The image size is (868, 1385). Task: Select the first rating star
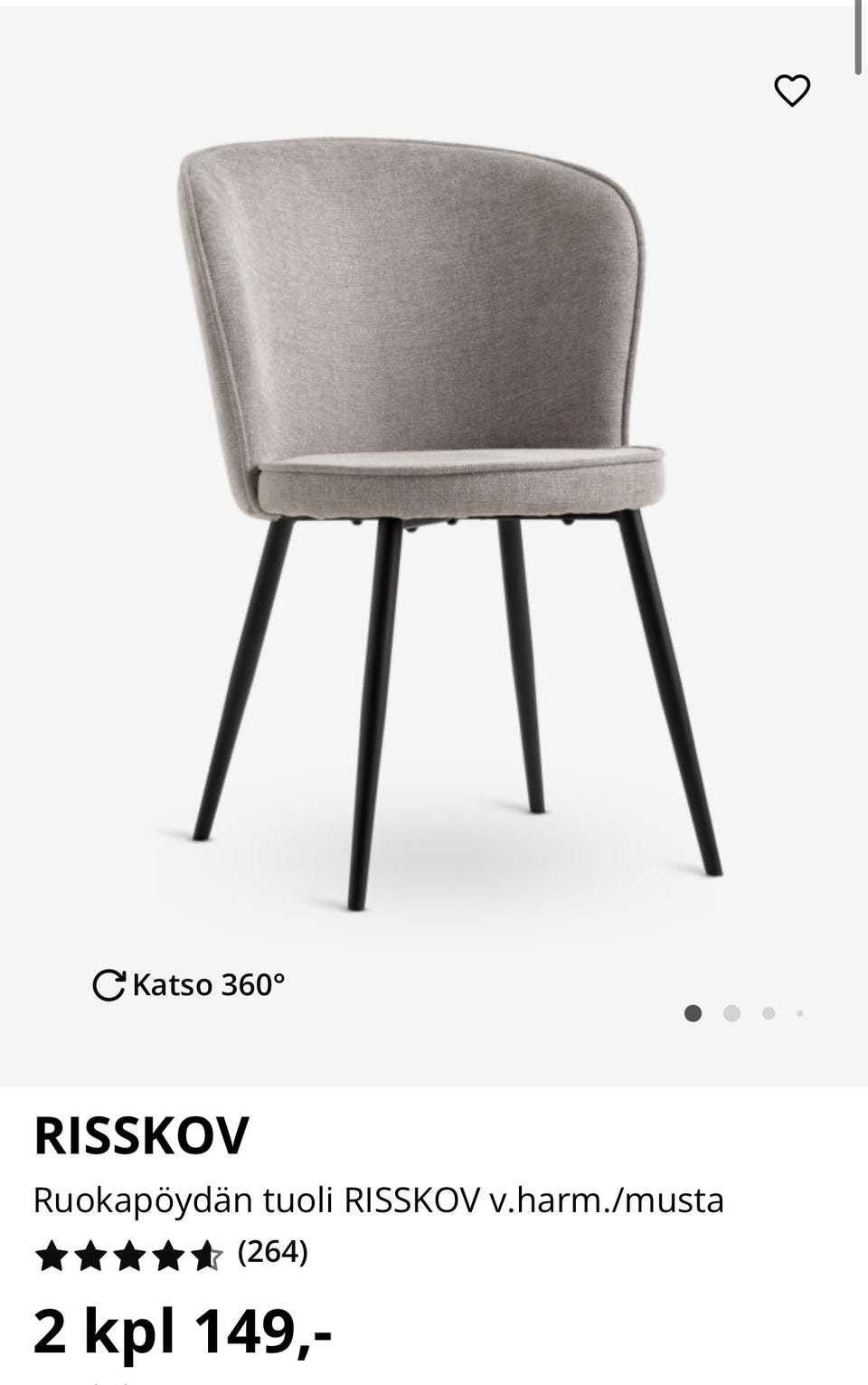click(52, 1256)
